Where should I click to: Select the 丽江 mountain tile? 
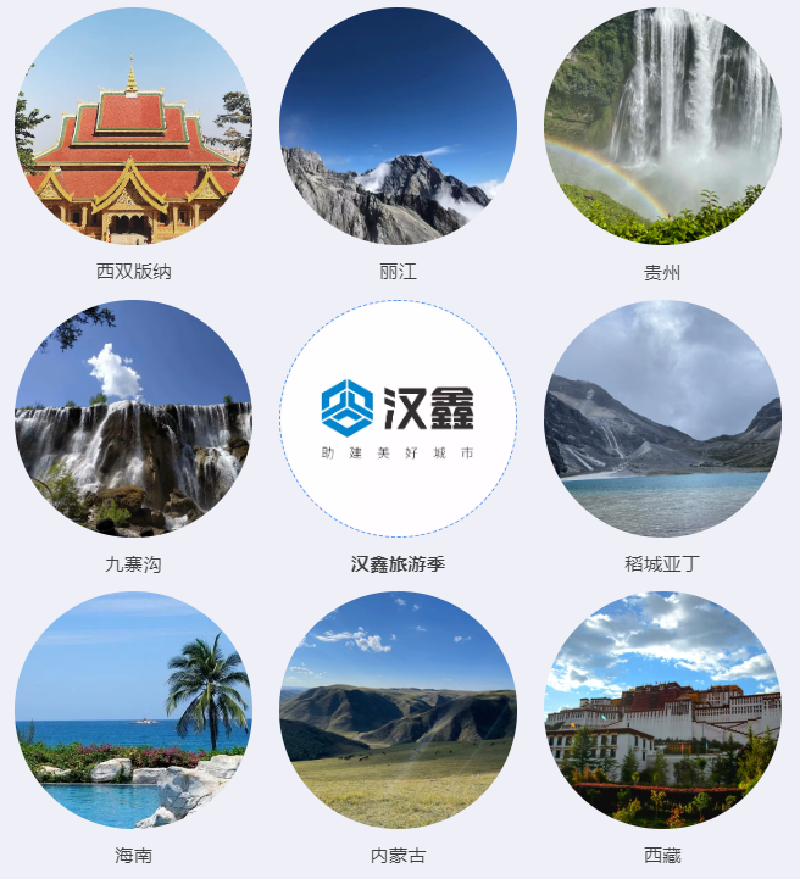[398, 127]
